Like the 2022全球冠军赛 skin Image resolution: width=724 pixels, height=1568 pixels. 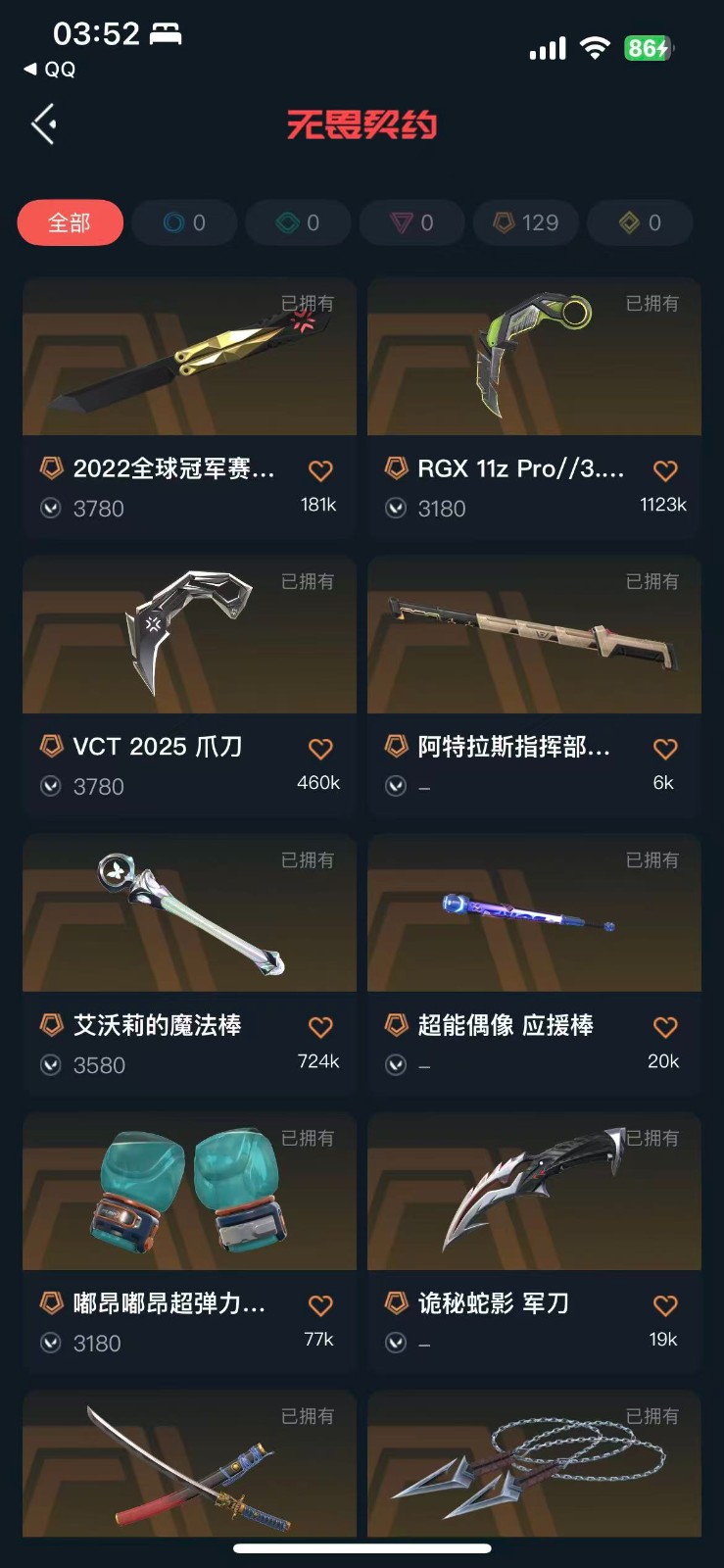coord(320,470)
